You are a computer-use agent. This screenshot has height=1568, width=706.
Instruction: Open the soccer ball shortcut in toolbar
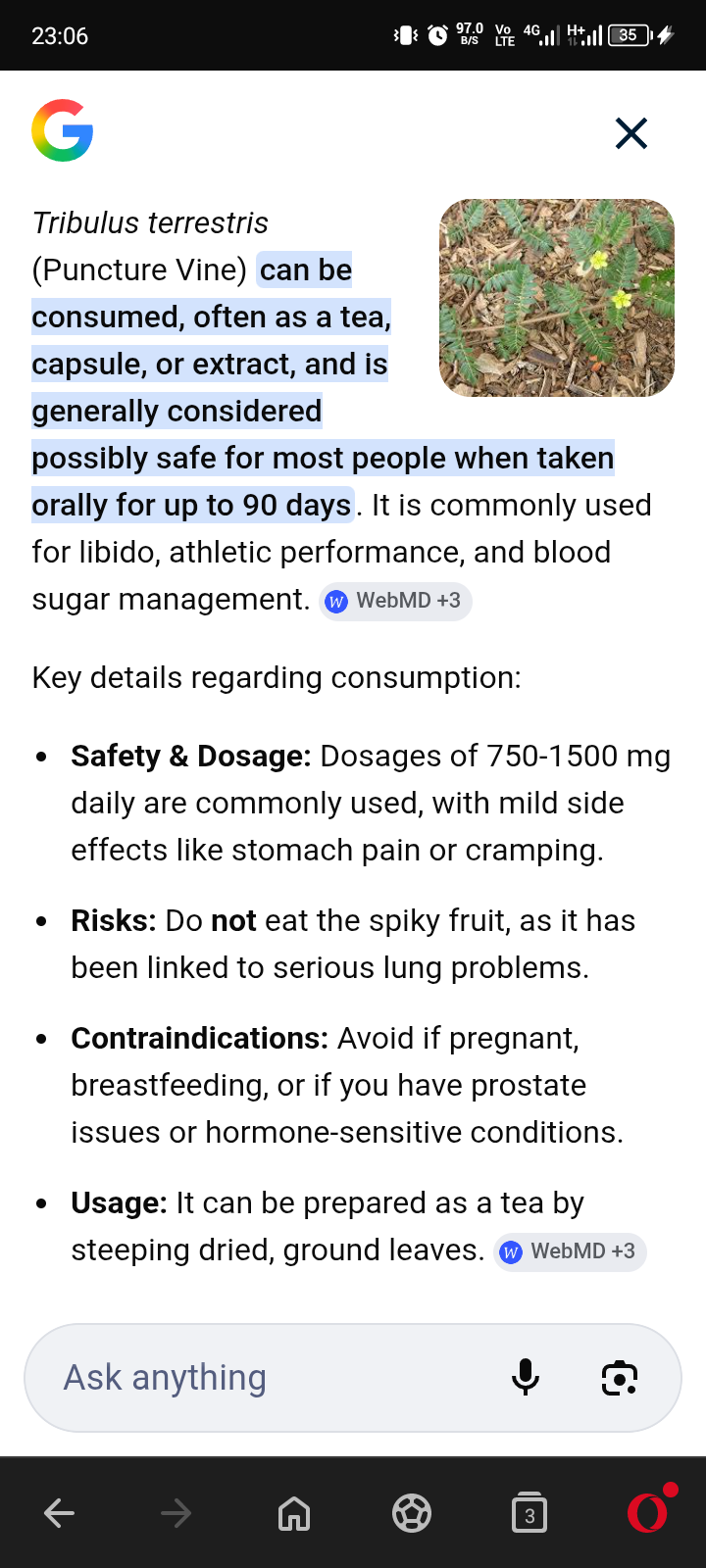point(412,1513)
